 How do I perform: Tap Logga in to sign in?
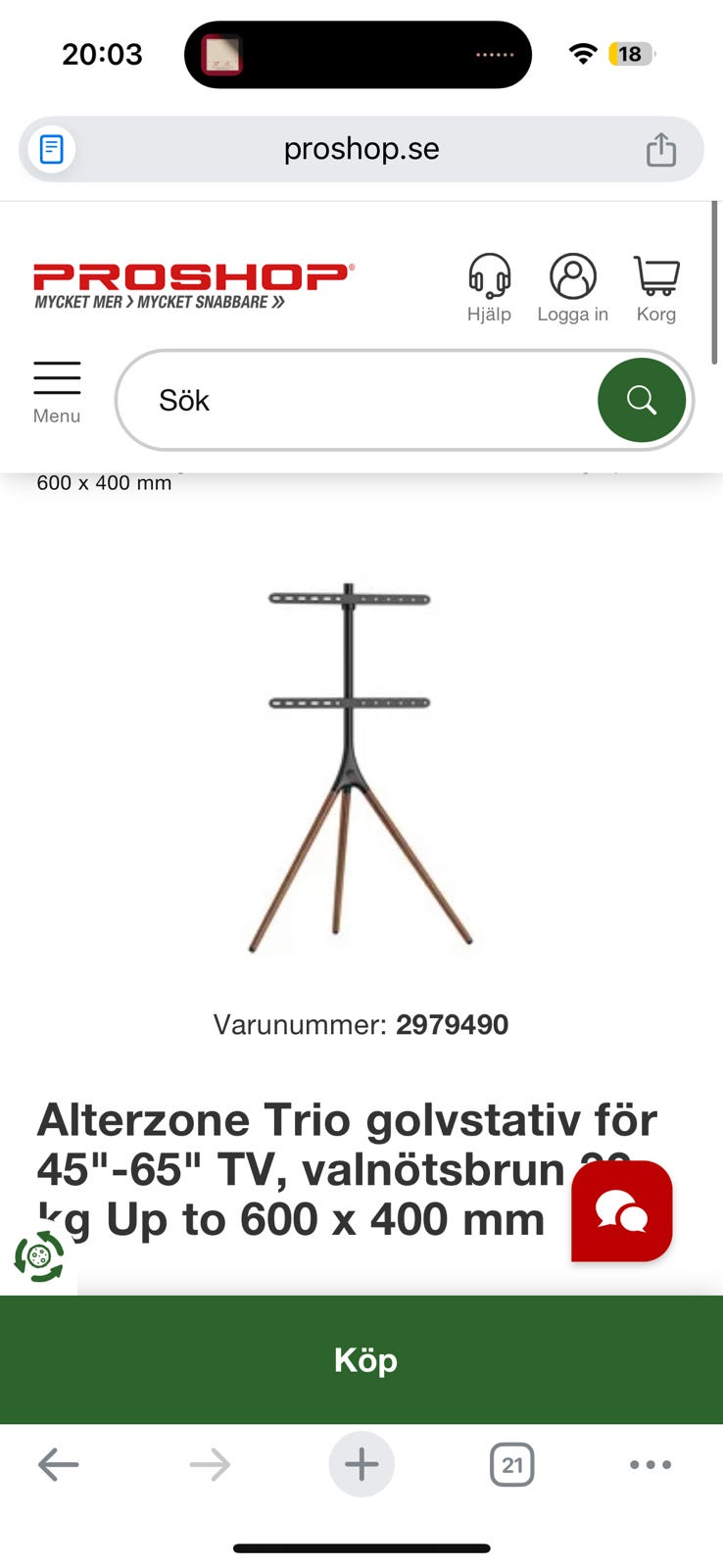[572, 288]
